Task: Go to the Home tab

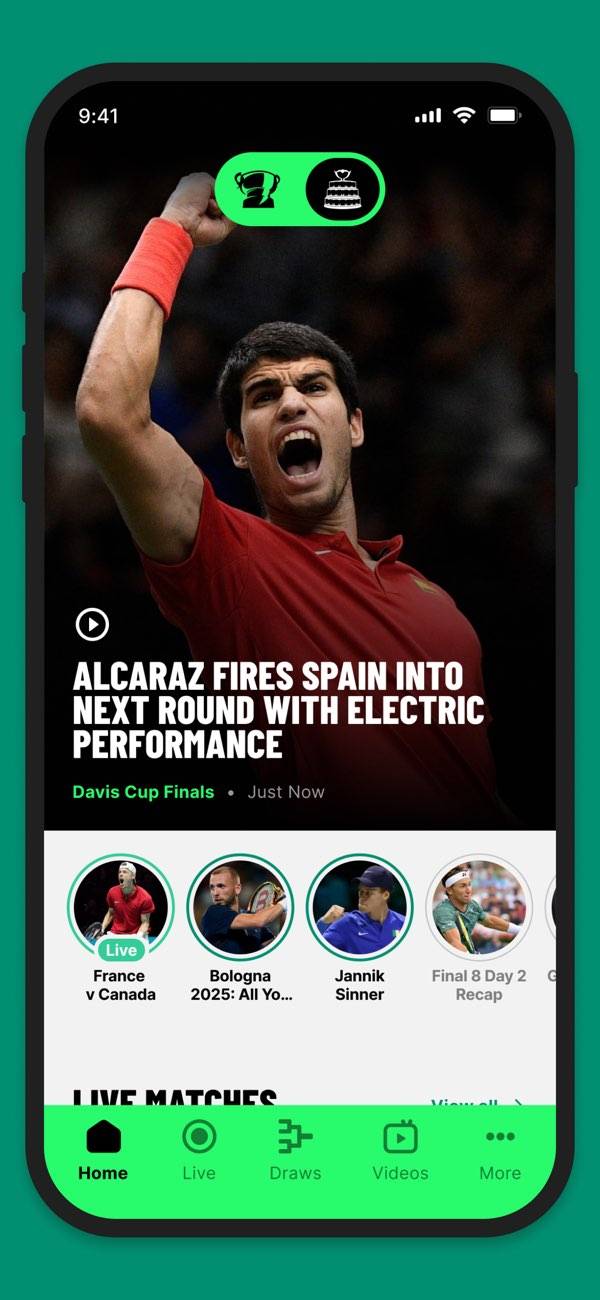Action: [103, 1150]
